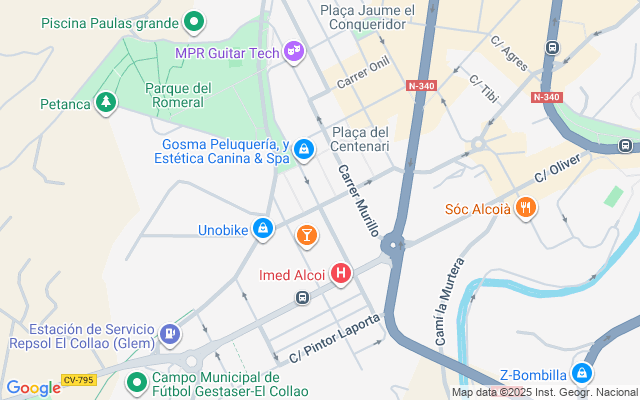Open the Imed Alcoi hospital marker
Screen dimensions: 640x400
coord(342,274)
